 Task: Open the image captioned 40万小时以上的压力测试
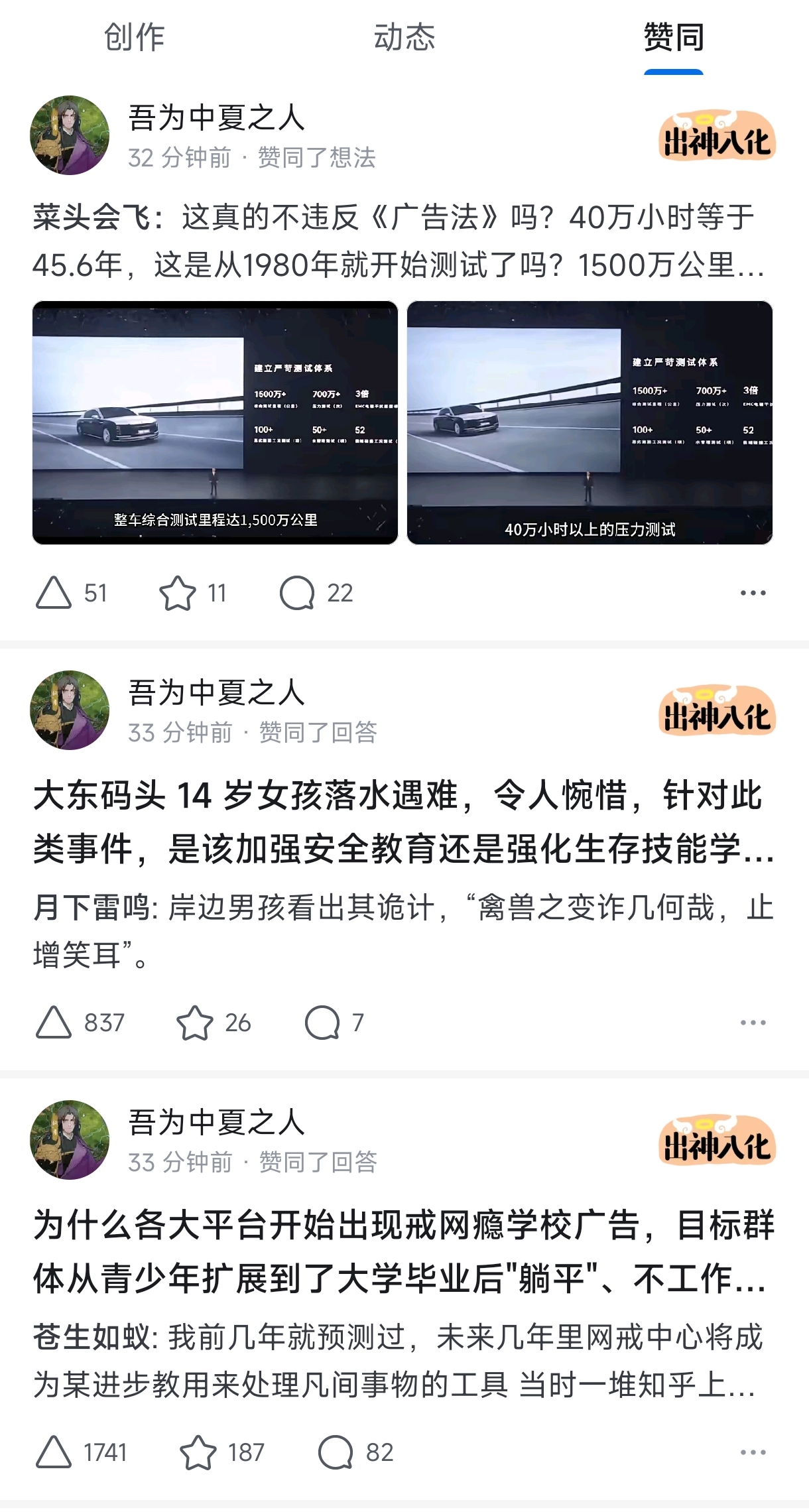(x=590, y=422)
